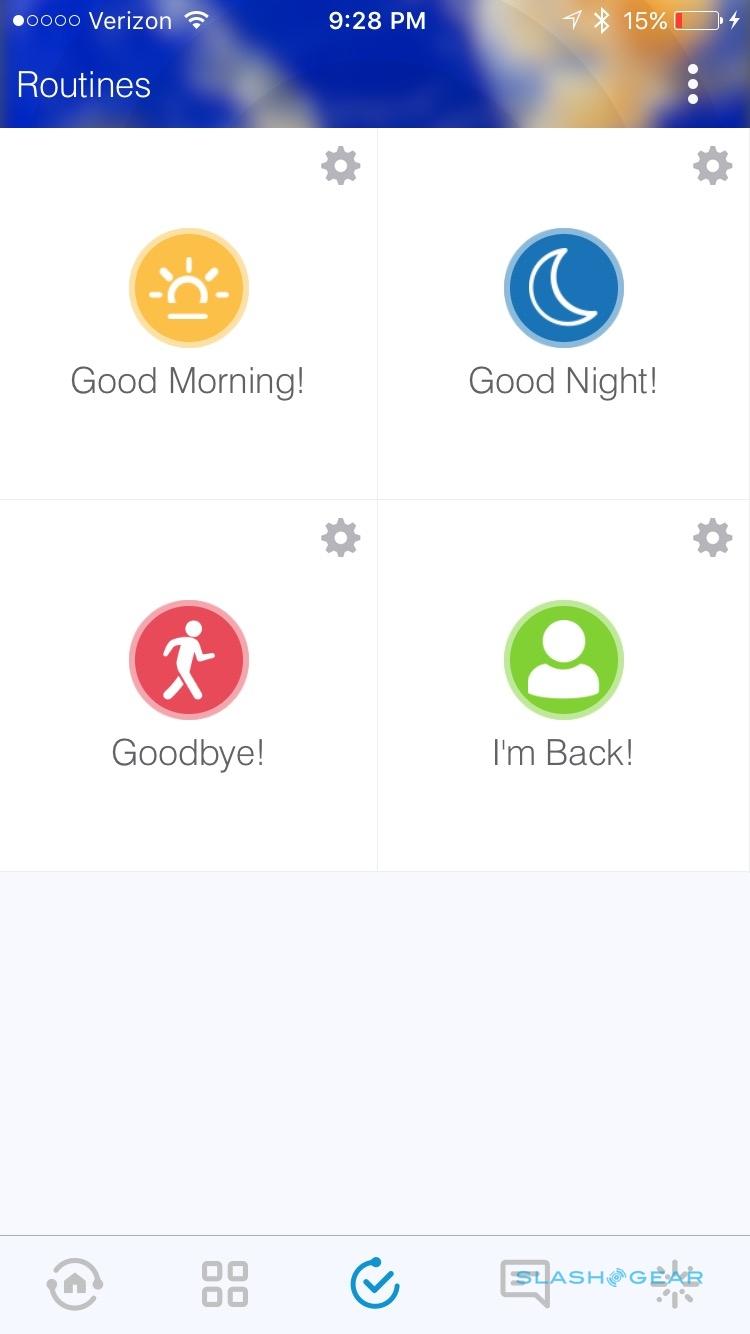Run the Good Morning! routine
This screenshot has width=750, height=1334.
188,288
